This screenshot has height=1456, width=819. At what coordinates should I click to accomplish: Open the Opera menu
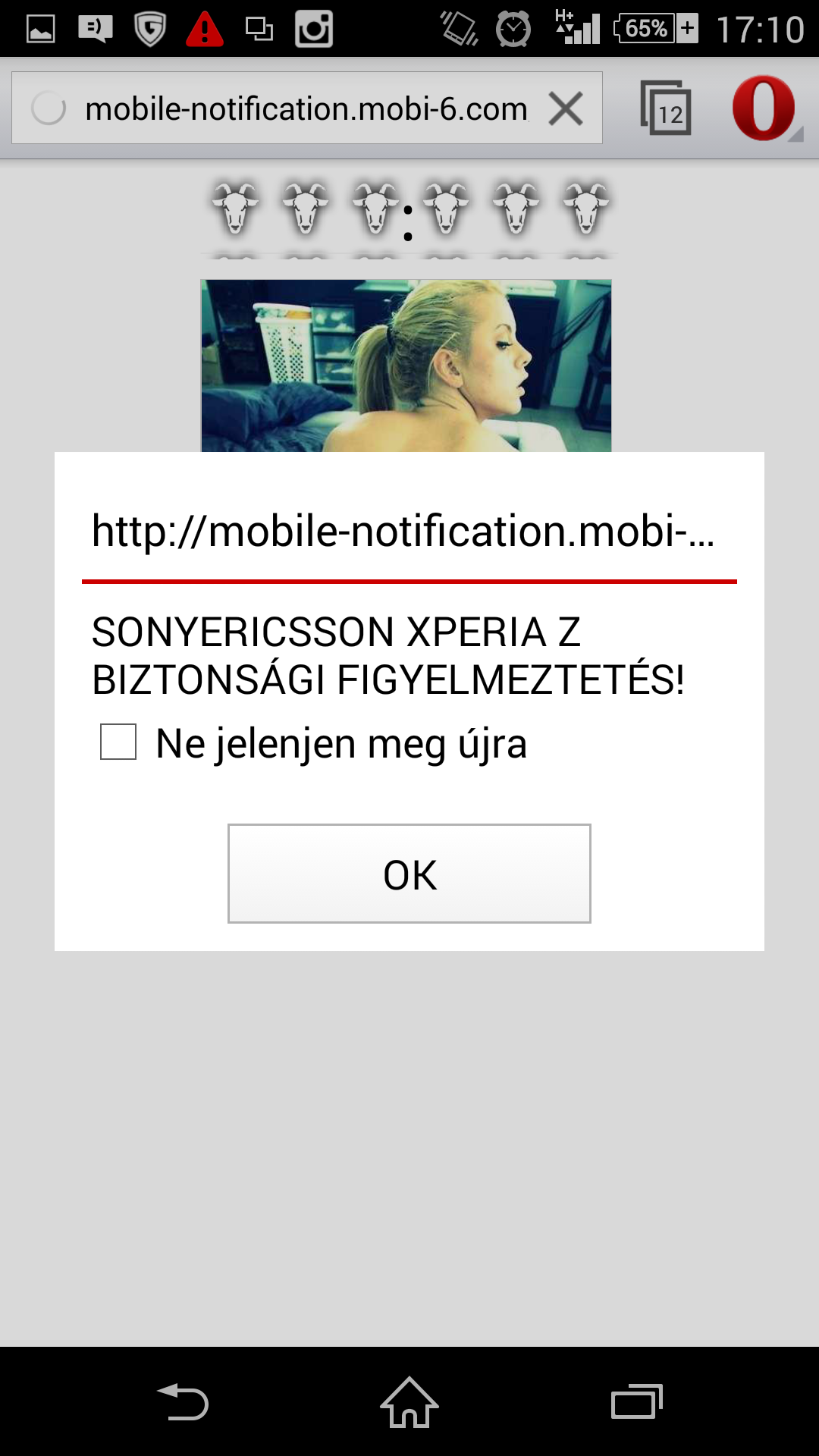click(x=765, y=108)
